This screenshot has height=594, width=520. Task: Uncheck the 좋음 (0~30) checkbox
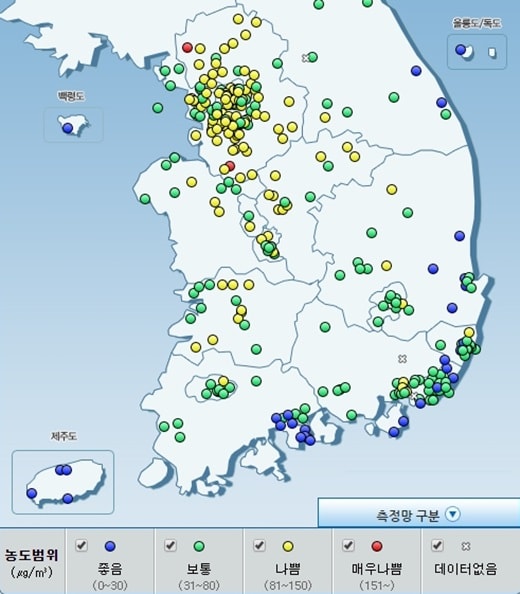pyautogui.click(x=81, y=546)
